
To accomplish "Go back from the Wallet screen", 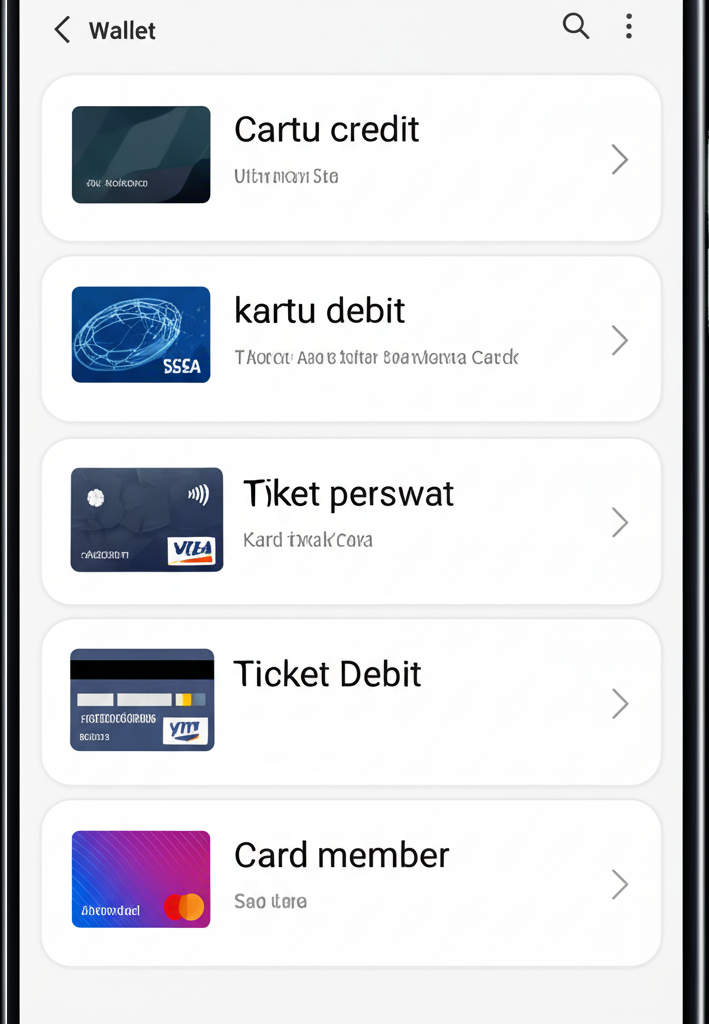I will point(62,30).
